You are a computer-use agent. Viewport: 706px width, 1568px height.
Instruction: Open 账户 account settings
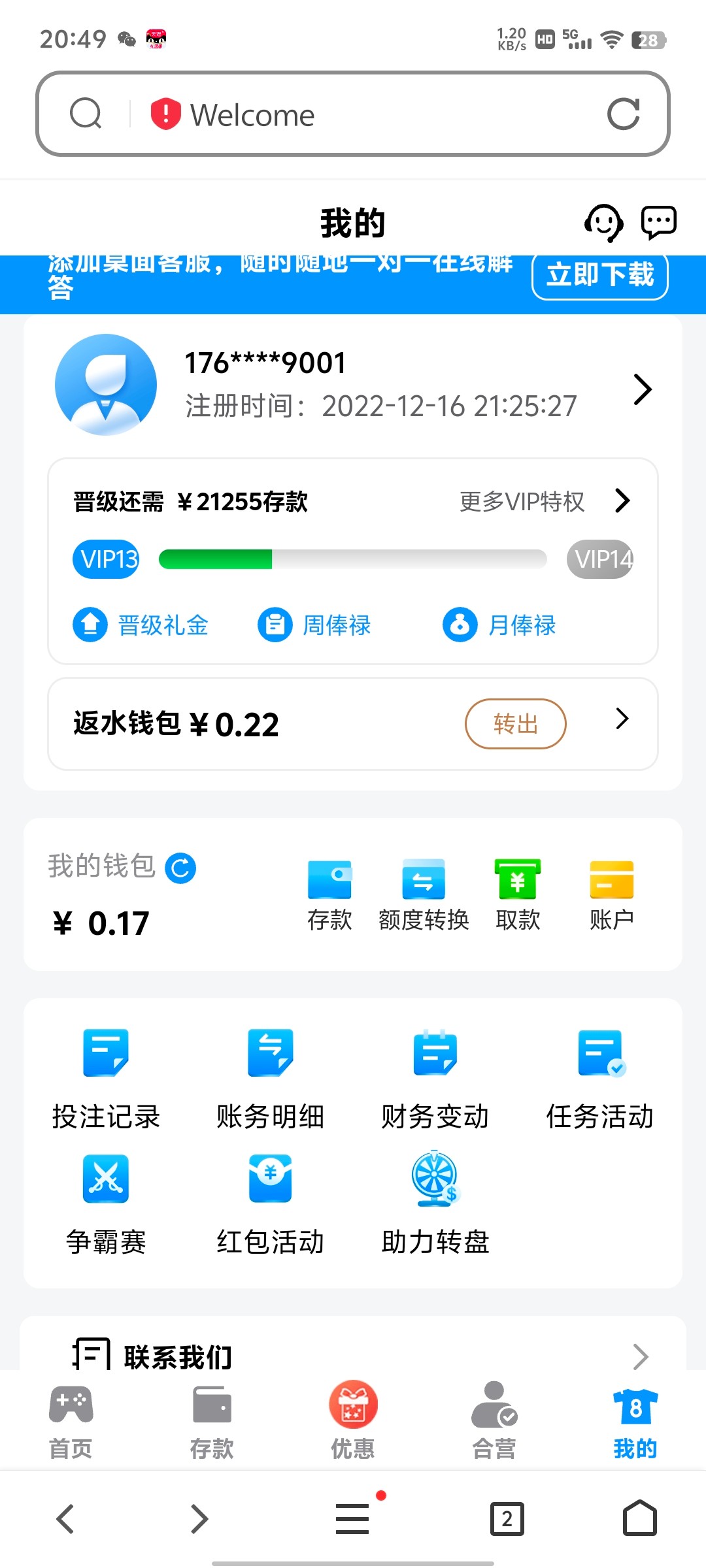(x=611, y=895)
